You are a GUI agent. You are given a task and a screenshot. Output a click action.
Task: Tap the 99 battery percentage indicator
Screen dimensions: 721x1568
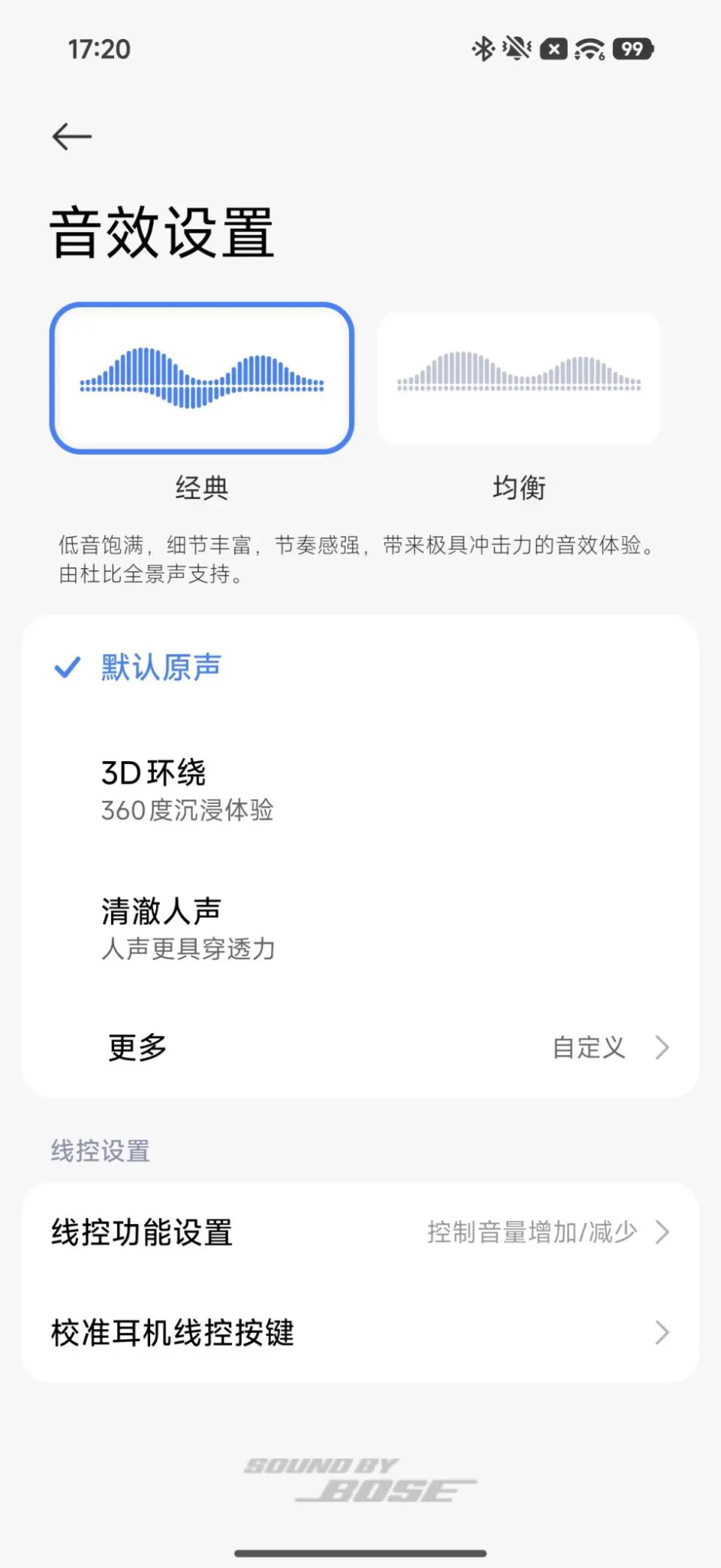click(x=635, y=48)
